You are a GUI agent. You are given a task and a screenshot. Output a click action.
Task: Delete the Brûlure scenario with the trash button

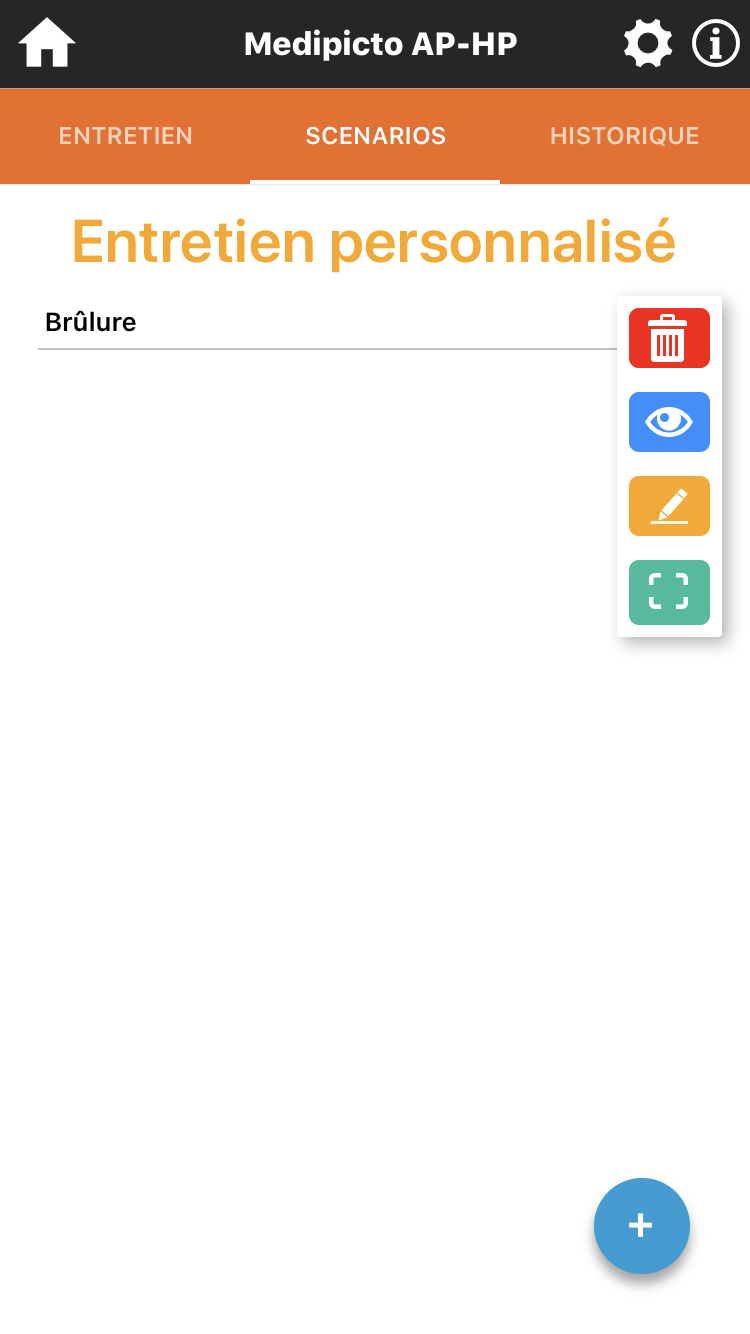[x=669, y=338]
